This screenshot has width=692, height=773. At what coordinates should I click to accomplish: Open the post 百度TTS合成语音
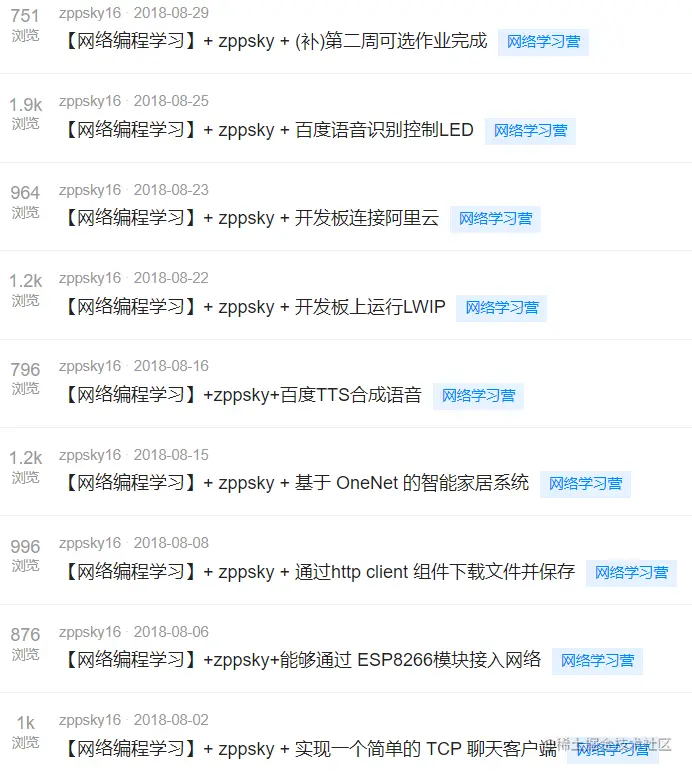241,395
